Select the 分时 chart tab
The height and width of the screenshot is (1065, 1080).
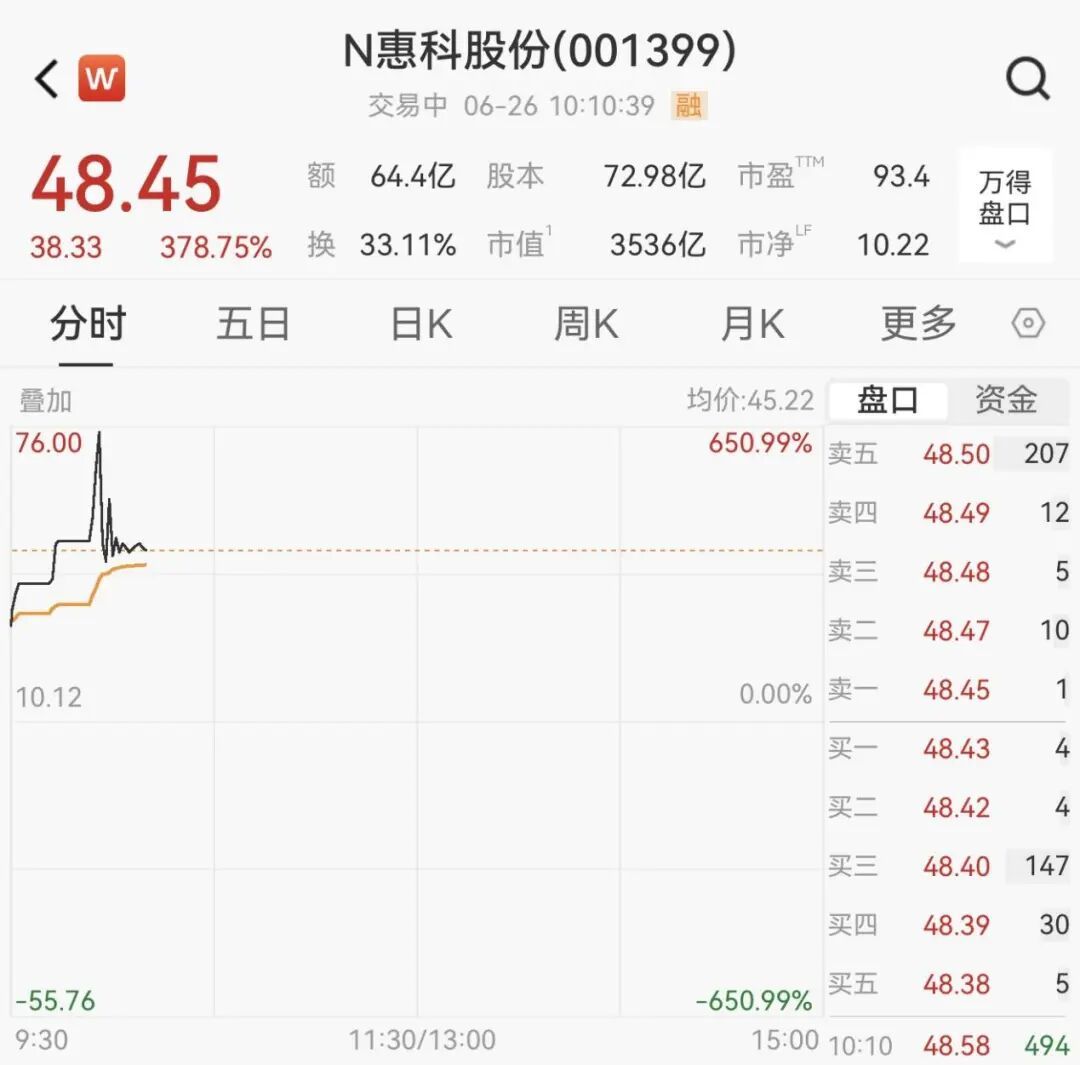coord(87,323)
